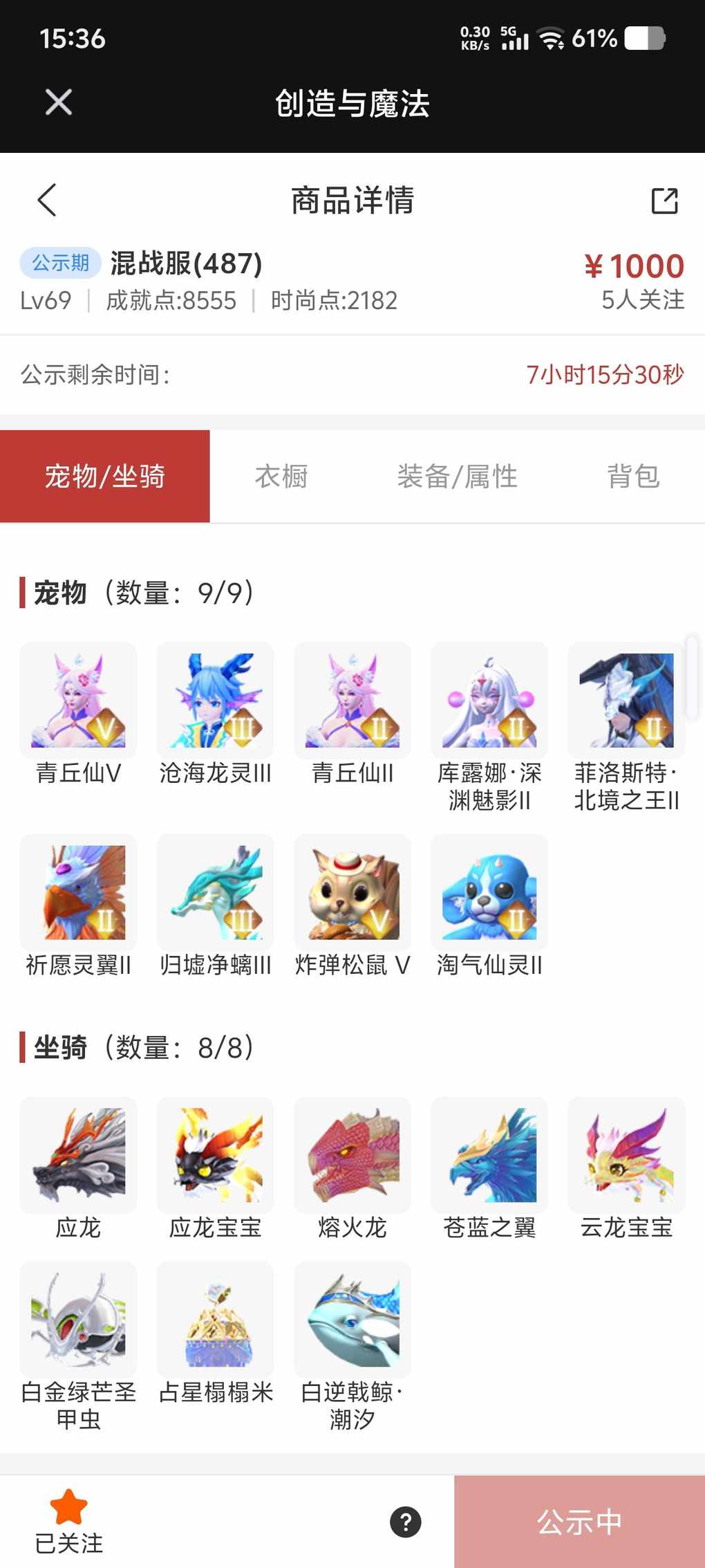Go back from 商品详情
The image size is (705, 1568).
click(47, 201)
